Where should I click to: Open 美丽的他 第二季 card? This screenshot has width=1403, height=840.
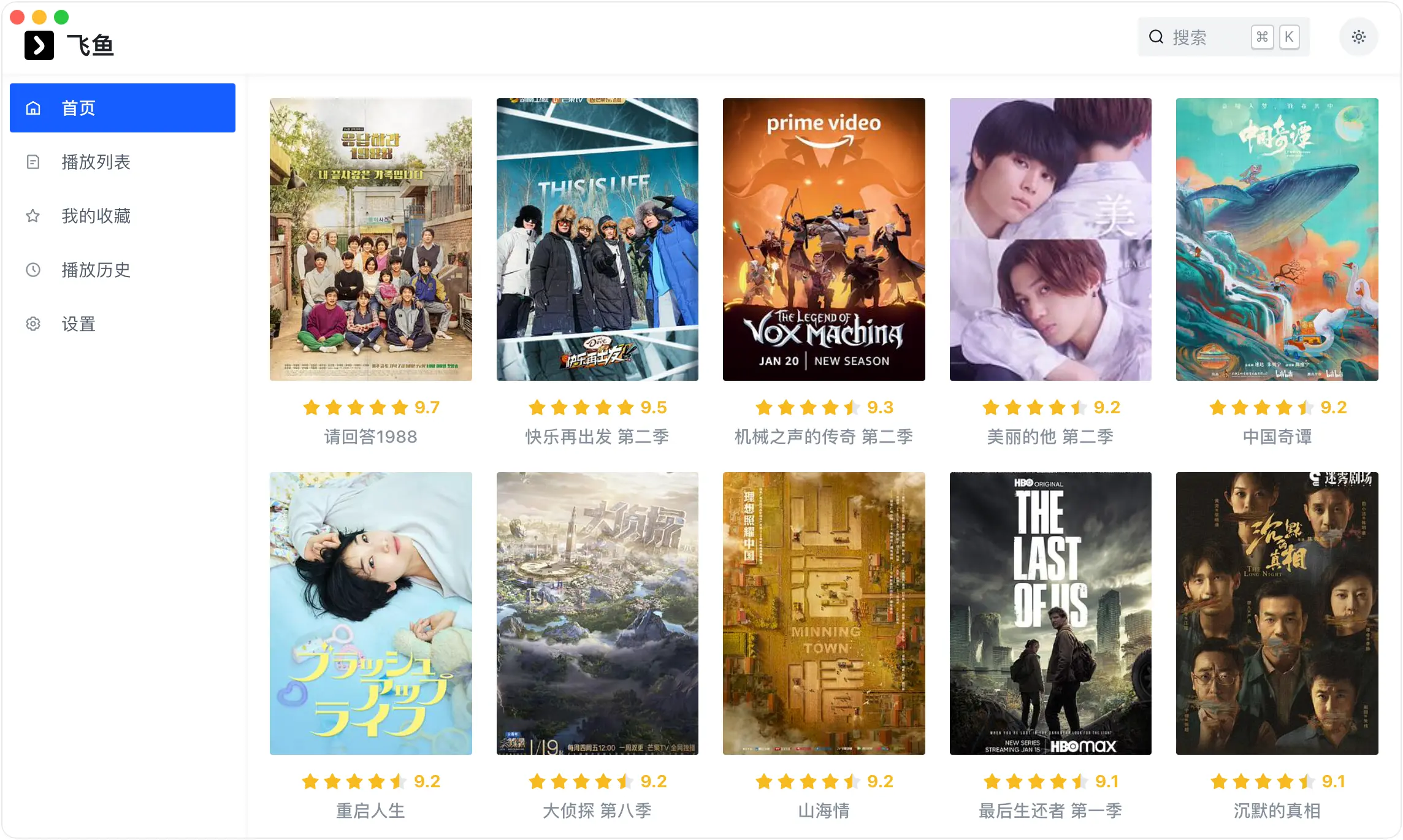[x=1050, y=239]
